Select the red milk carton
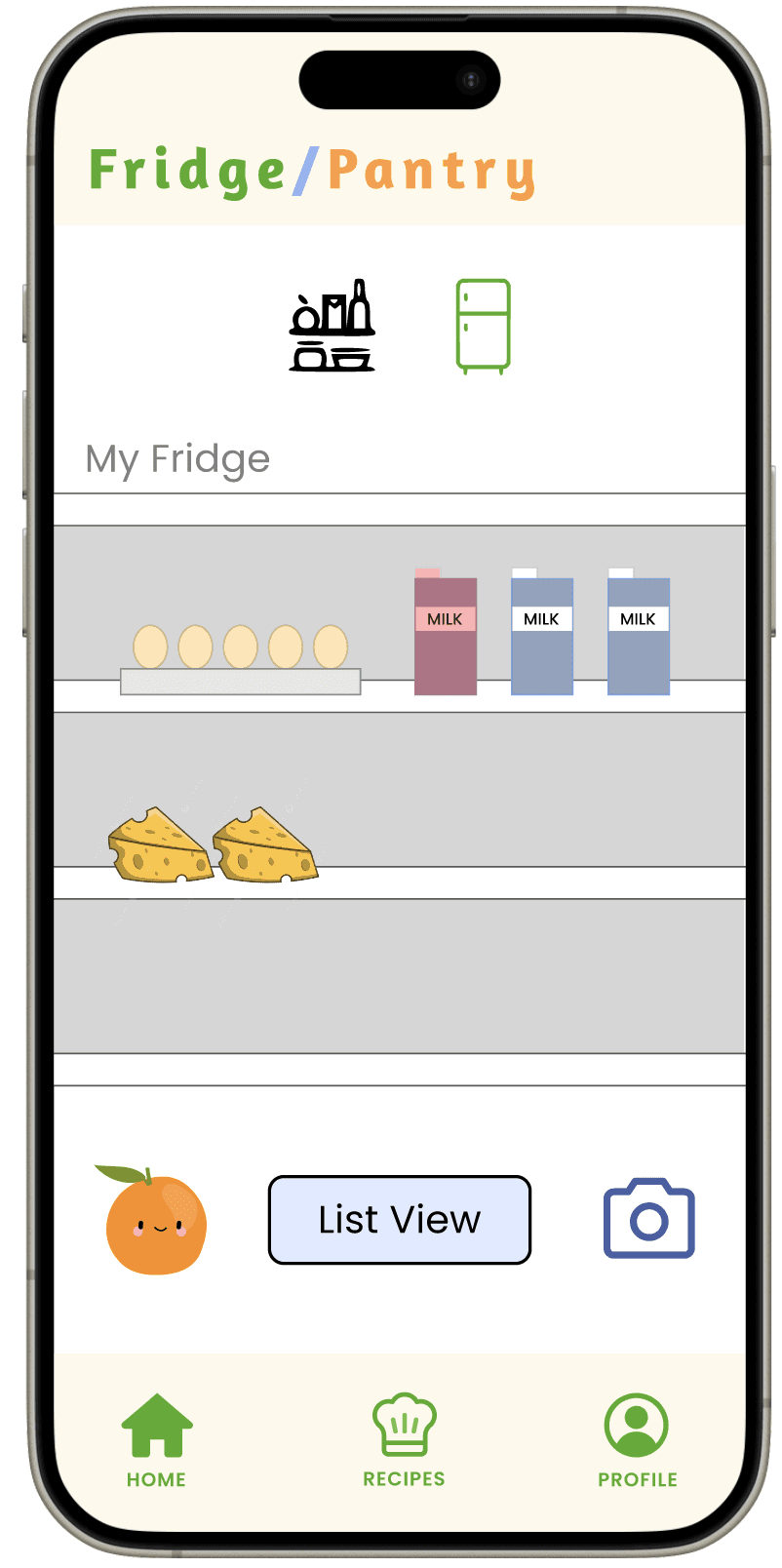782x1568 pixels. [446, 632]
